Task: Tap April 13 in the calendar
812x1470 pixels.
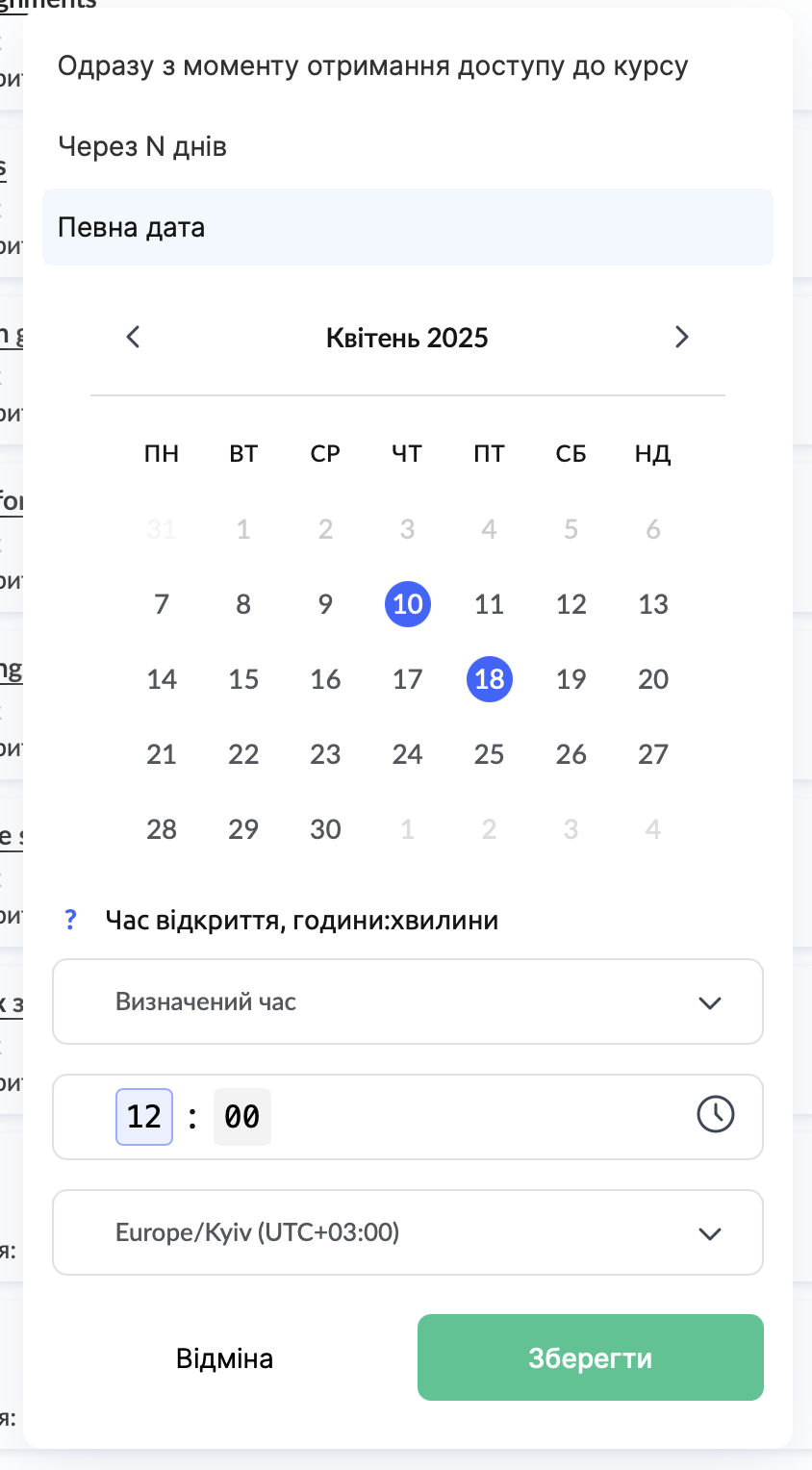Action: (652, 604)
